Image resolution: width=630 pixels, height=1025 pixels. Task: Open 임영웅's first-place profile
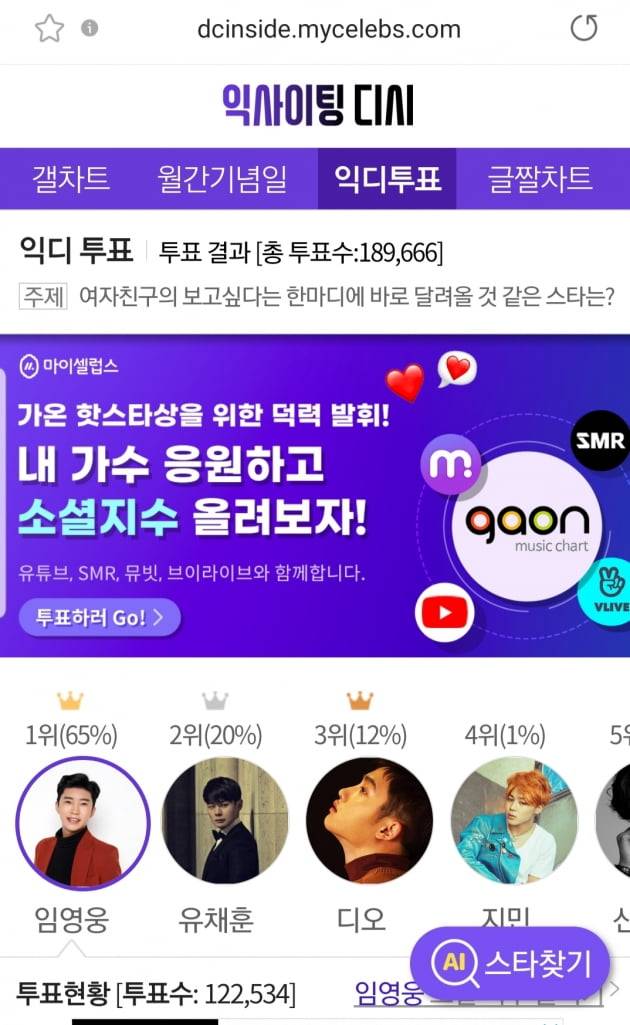pos(83,822)
